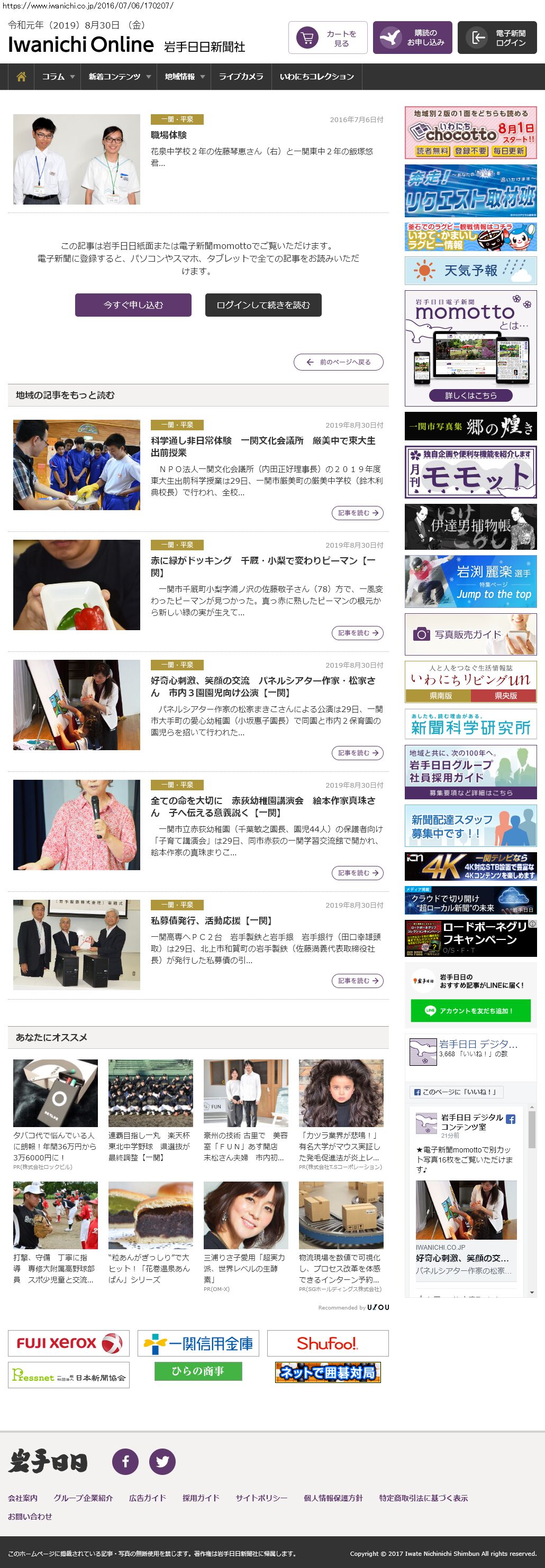This screenshot has height=1568, width=545.
Task: Open 会社案内 footer link
Action: [23, 1498]
